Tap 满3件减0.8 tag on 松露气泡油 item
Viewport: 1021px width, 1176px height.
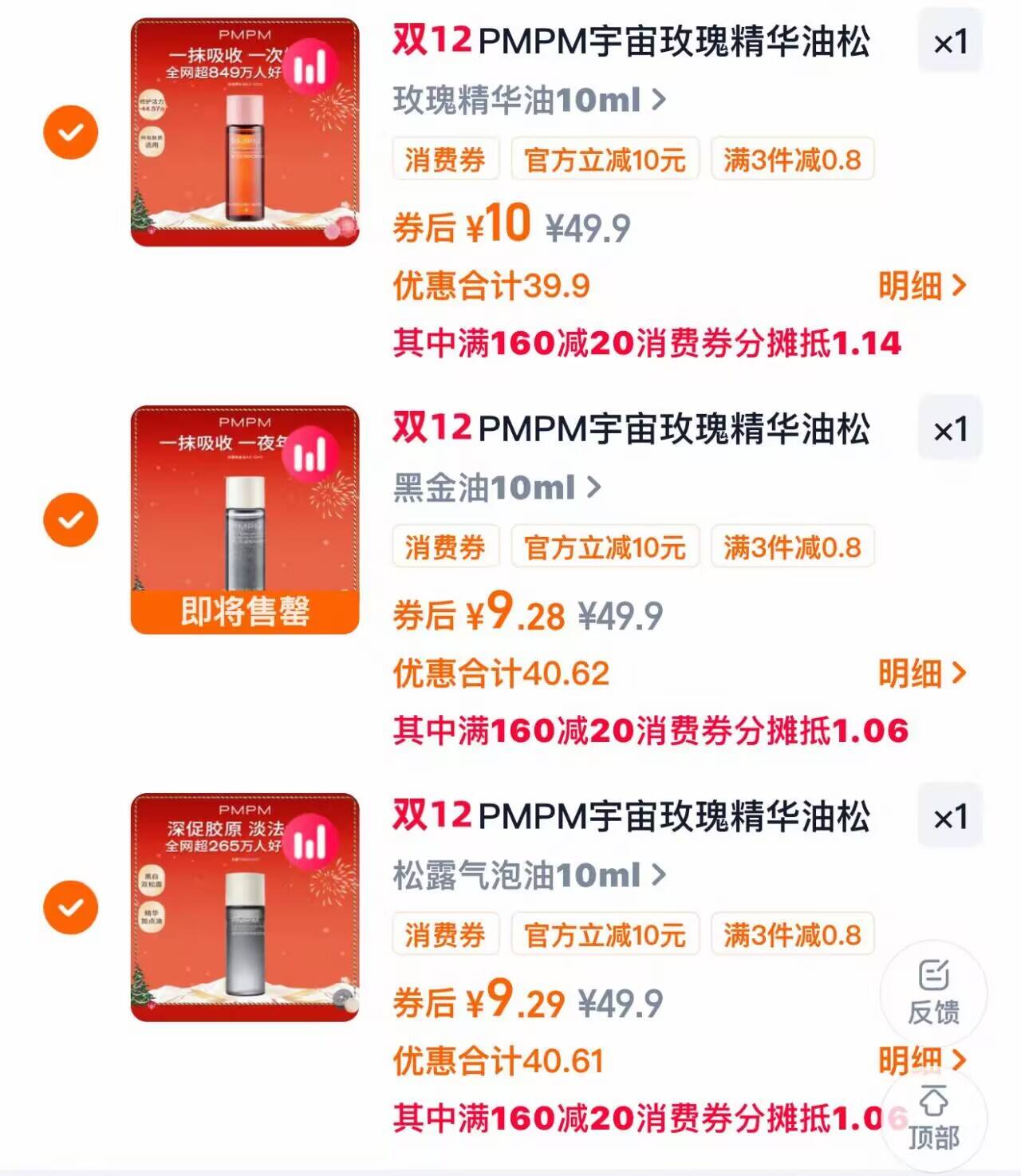click(792, 934)
